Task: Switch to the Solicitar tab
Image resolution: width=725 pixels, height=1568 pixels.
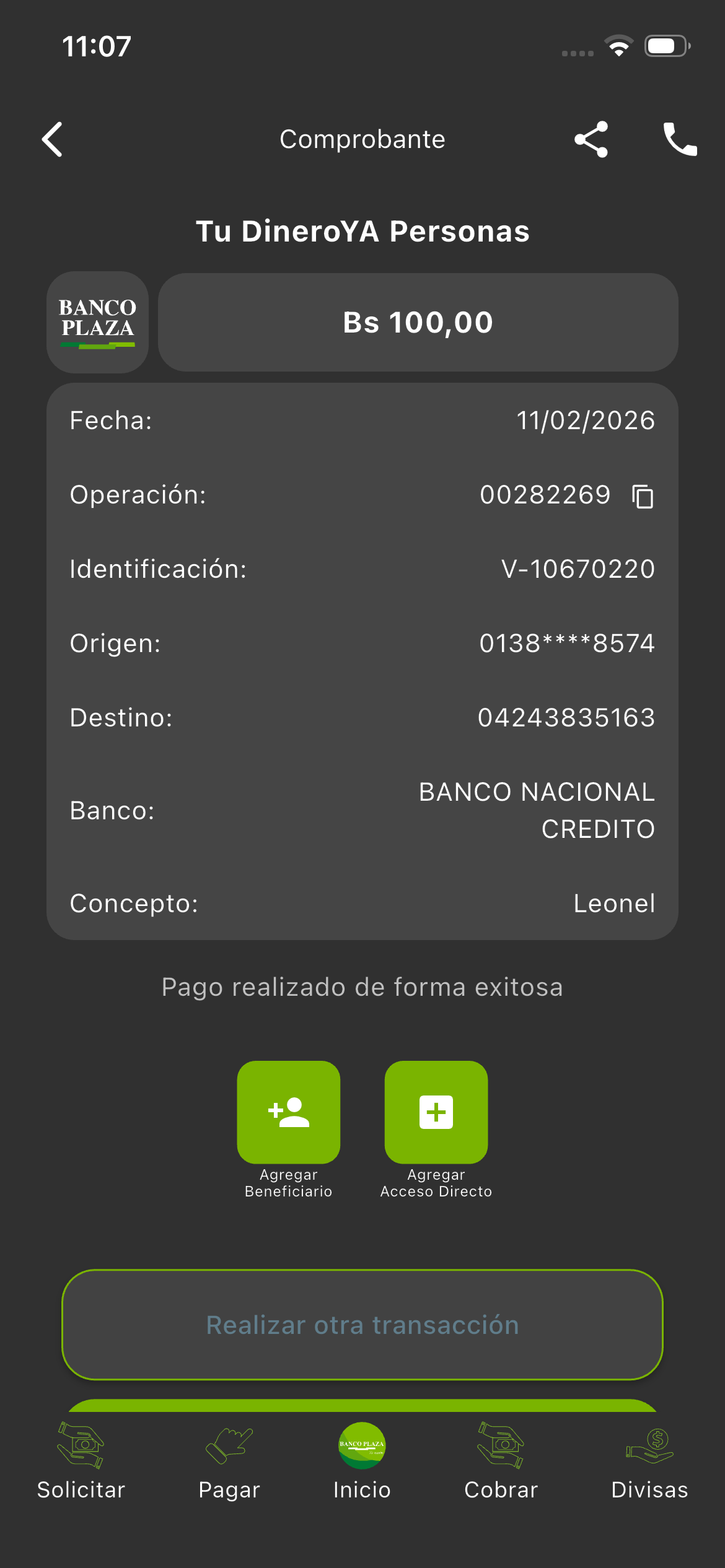Action: click(x=81, y=1461)
